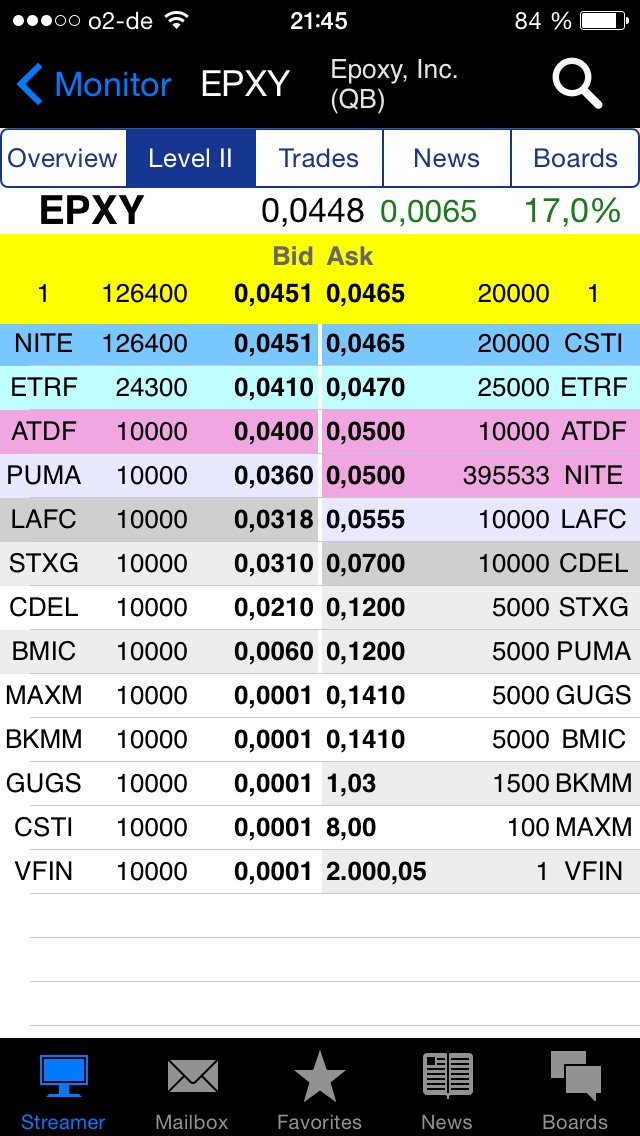The height and width of the screenshot is (1136, 640).
Task: Open the Boards tab in bottom bar
Action: coord(575,1090)
